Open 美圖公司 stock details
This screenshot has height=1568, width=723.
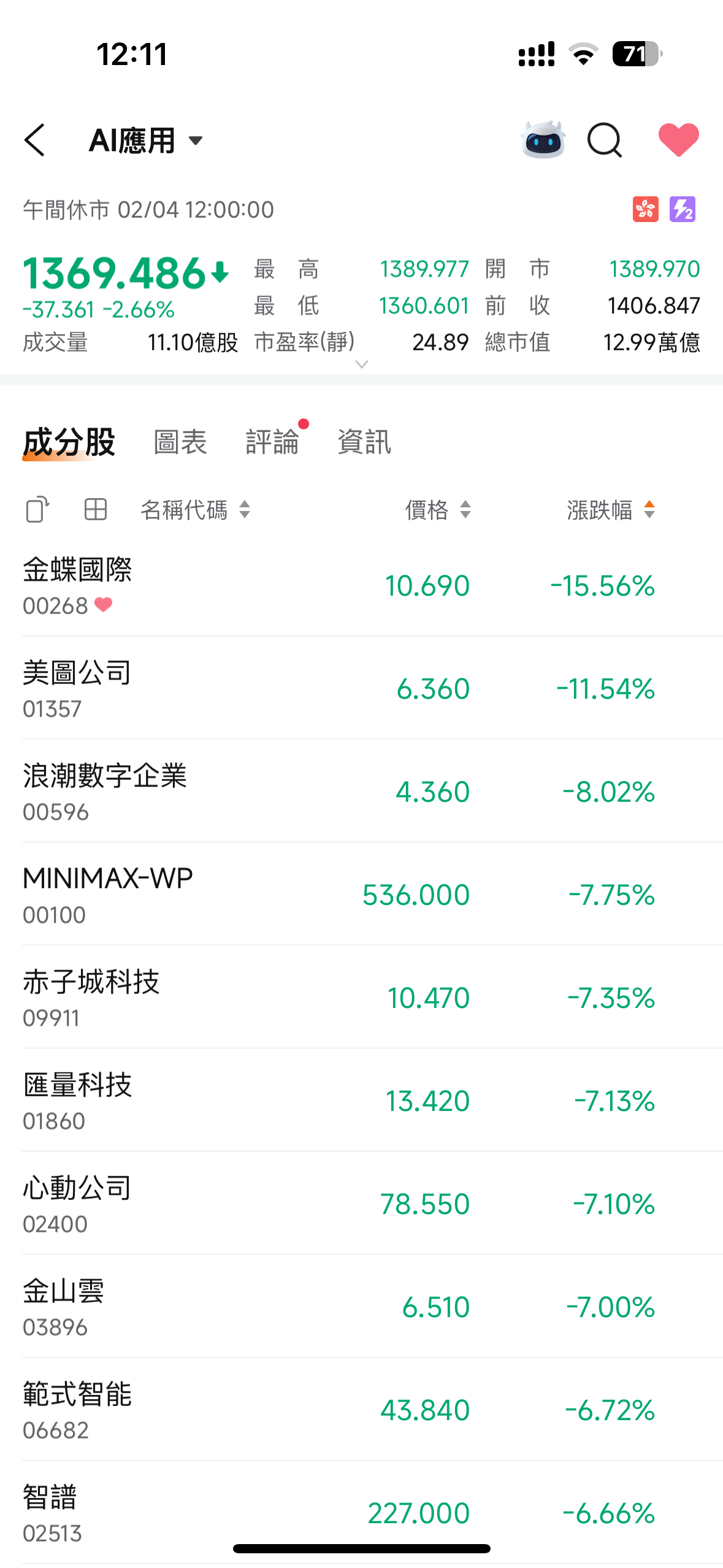pos(245,687)
